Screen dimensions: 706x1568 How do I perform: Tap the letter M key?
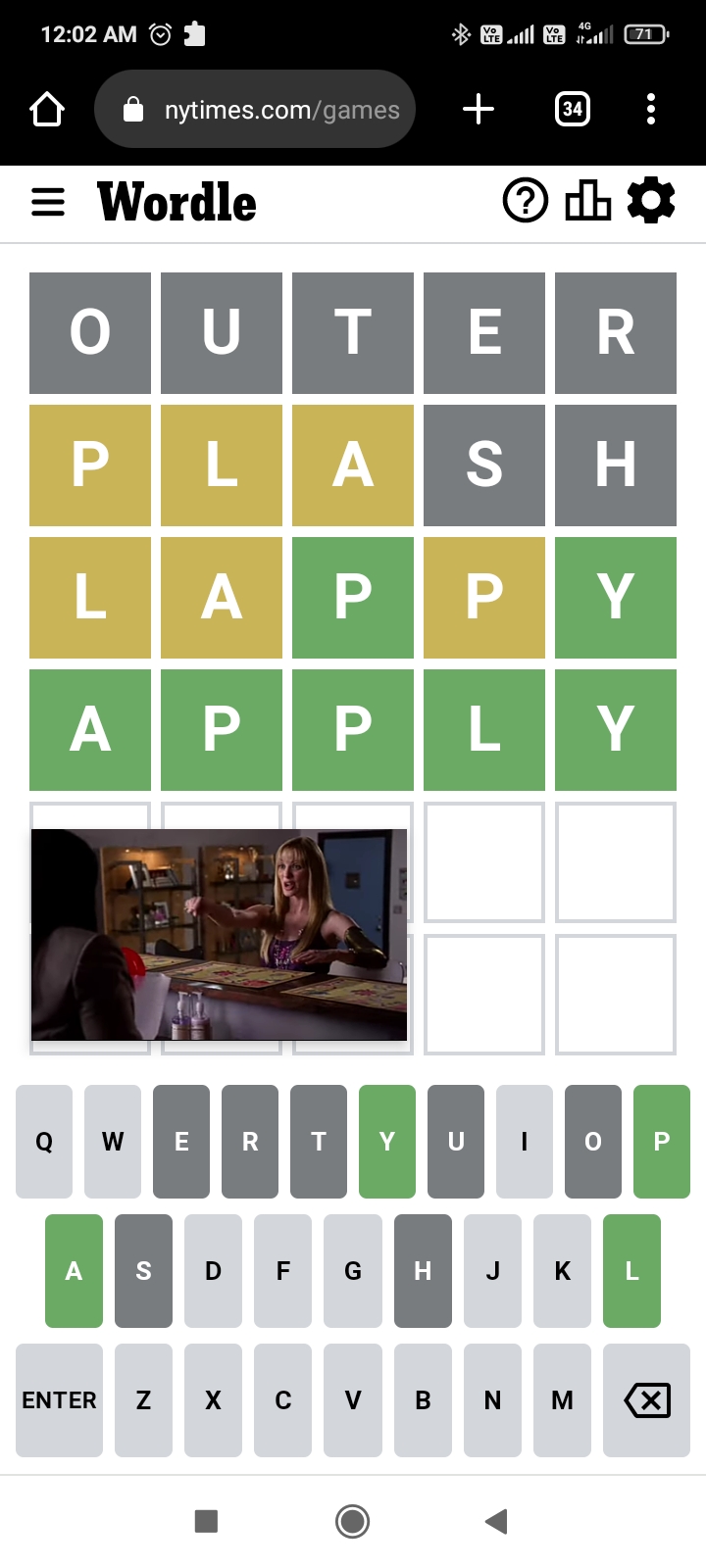562,1400
